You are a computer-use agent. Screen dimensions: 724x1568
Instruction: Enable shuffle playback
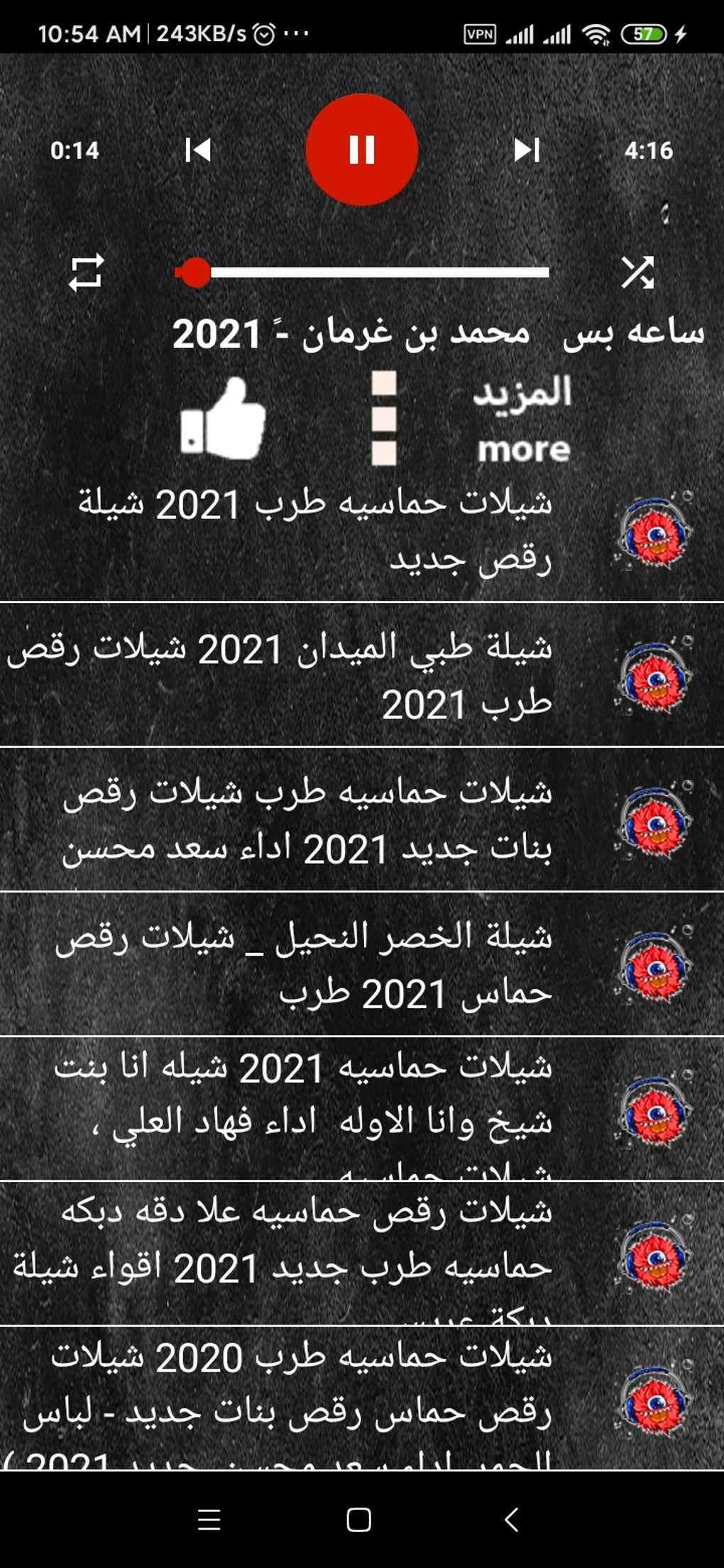coord(637,272)
